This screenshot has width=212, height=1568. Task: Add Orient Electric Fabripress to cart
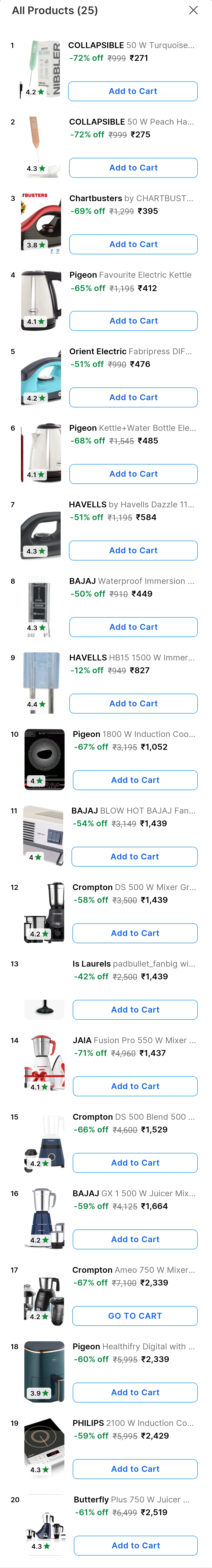[133, 397]
